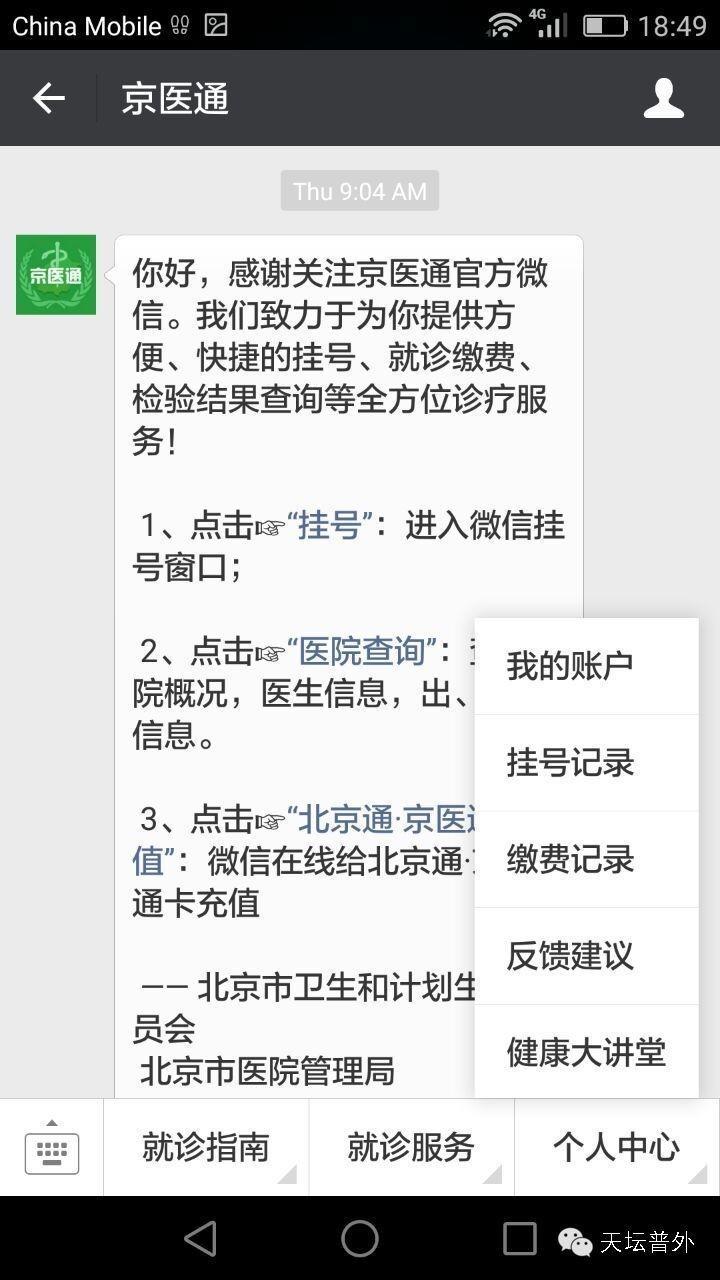Expand the 就诊服务 menu
Viewport: 720px width, 1280px height.
[x=411, y=1148]
